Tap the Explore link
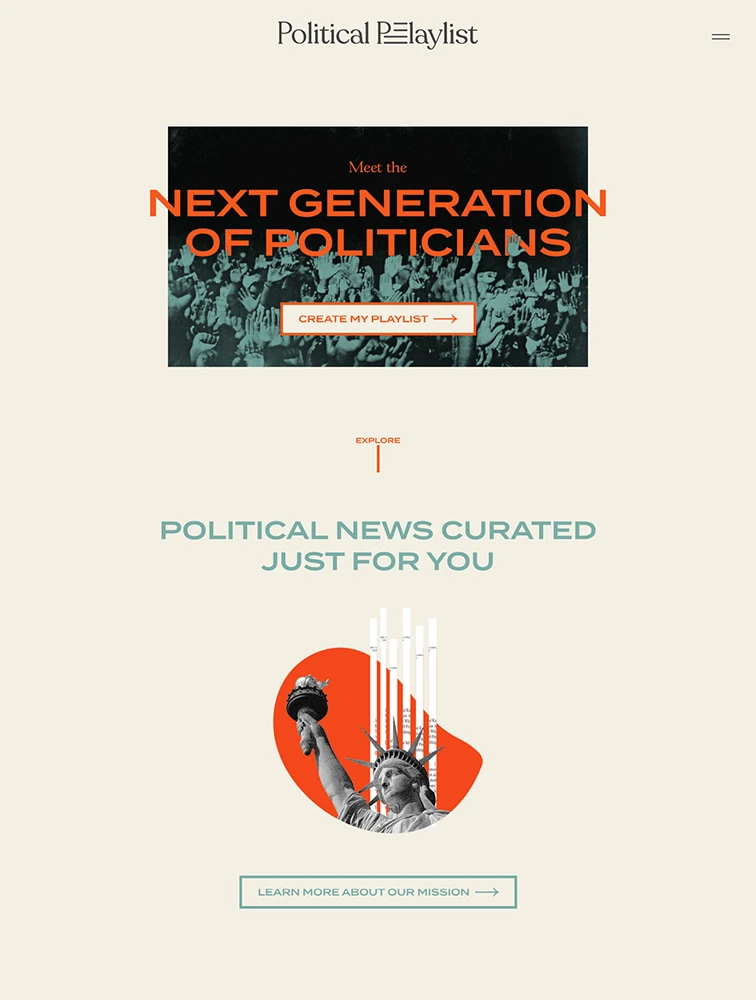Screen dimensions: 756x1000 pyautogui.click(x=377, y=441)
